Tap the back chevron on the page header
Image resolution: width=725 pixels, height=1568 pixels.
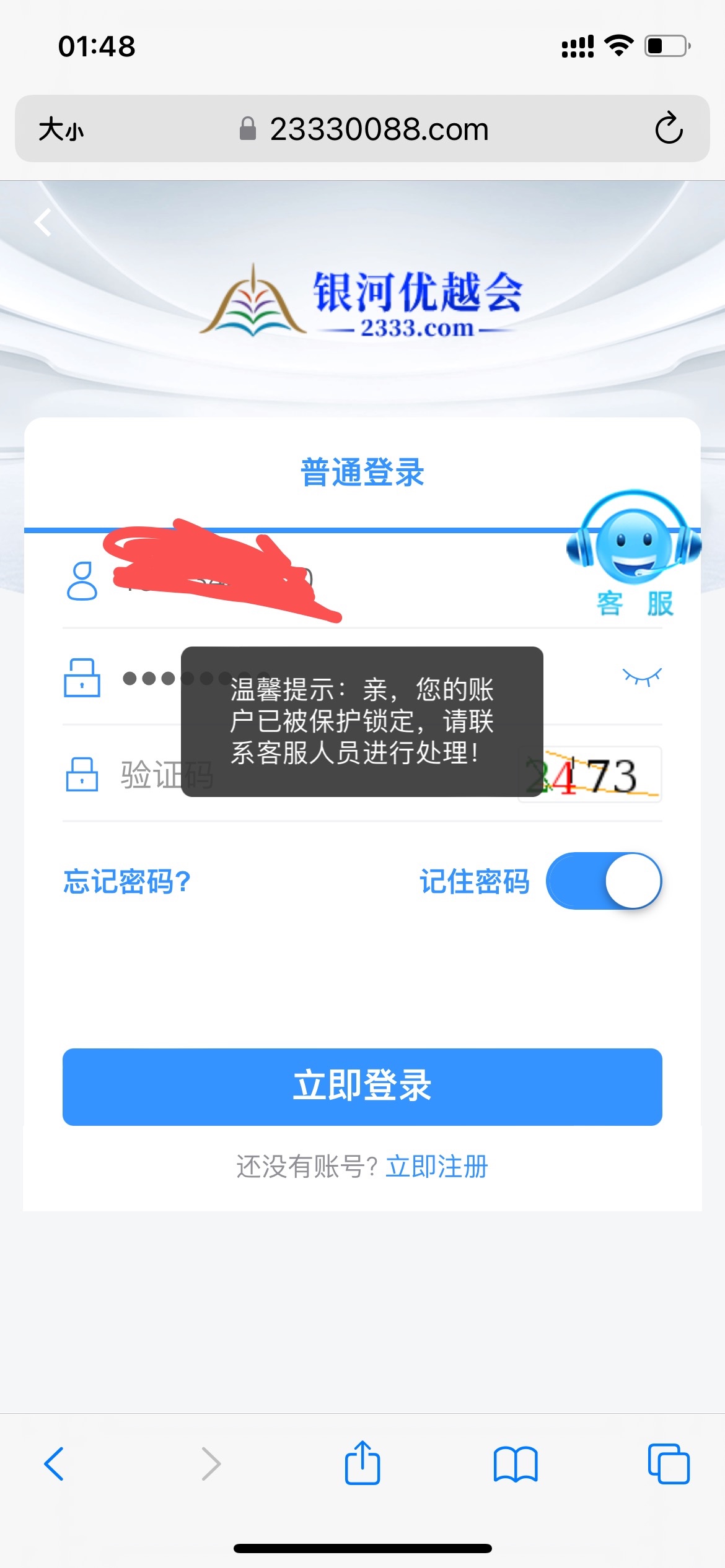click(x=42, y=222)
